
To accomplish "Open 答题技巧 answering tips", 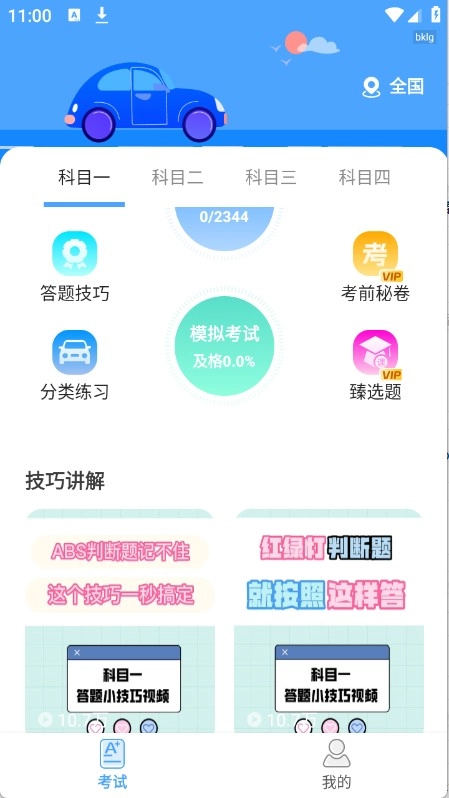I will (x=75, y=267).
